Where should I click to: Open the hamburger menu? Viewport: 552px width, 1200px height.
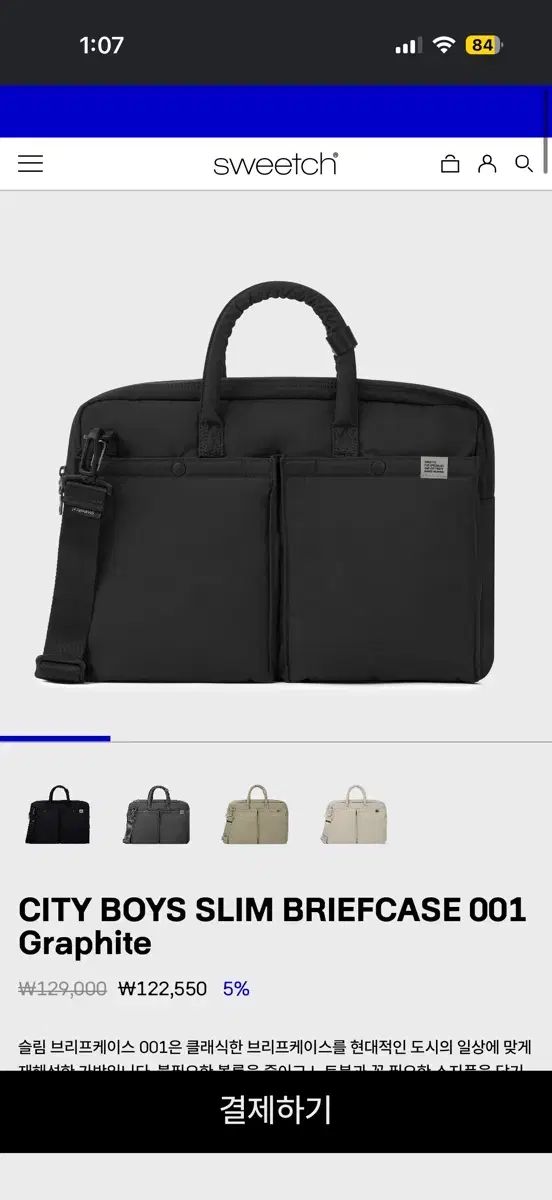tap(30, 164)
